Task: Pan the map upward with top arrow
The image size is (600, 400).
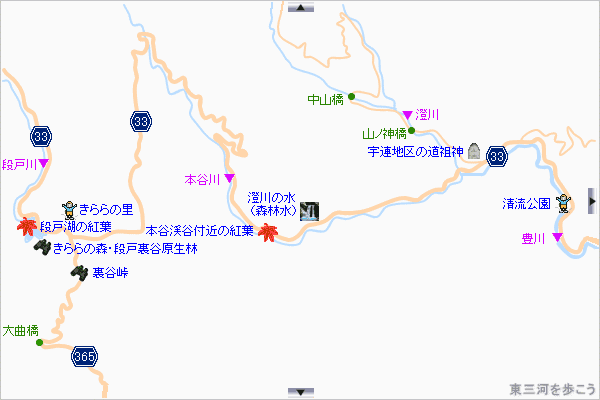Action: 300,6
